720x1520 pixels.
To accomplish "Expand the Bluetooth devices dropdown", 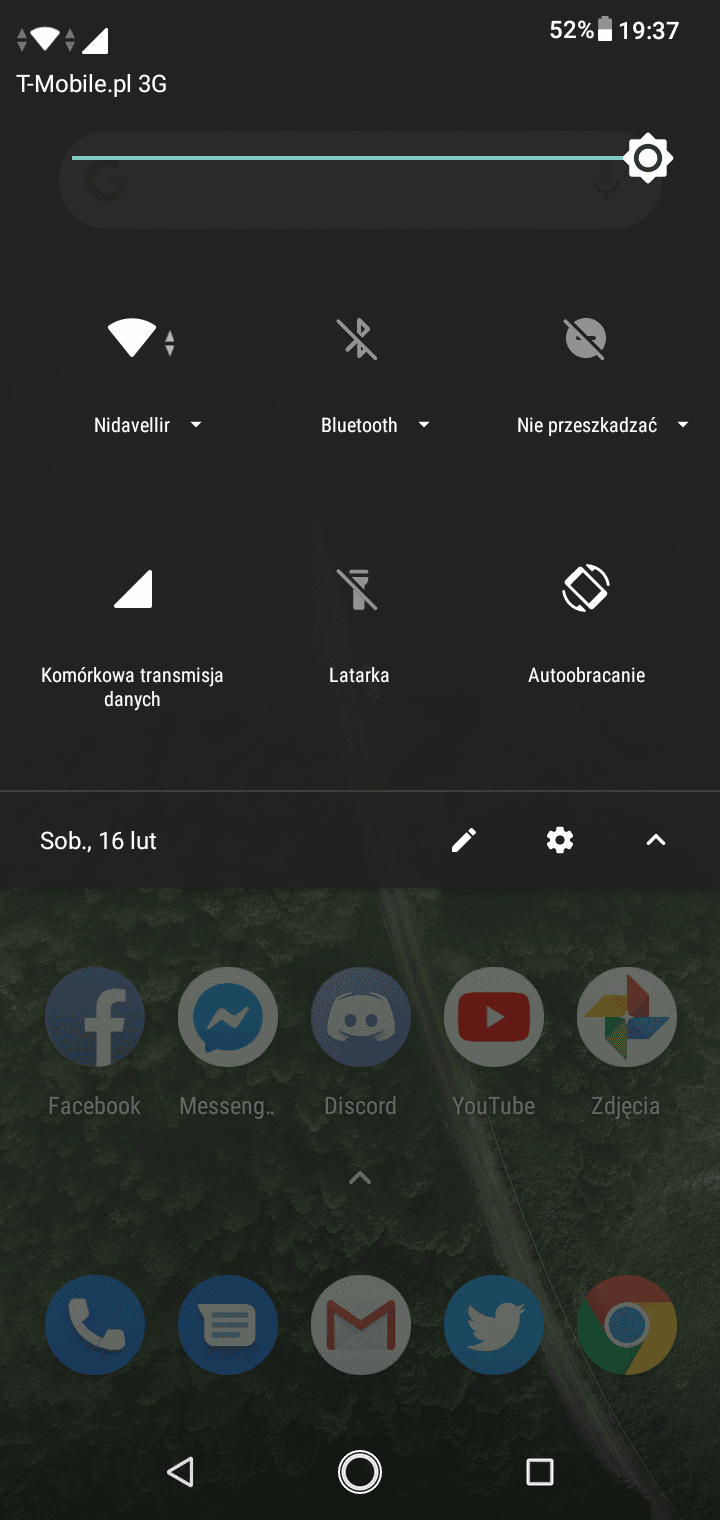I will point(375,425).
